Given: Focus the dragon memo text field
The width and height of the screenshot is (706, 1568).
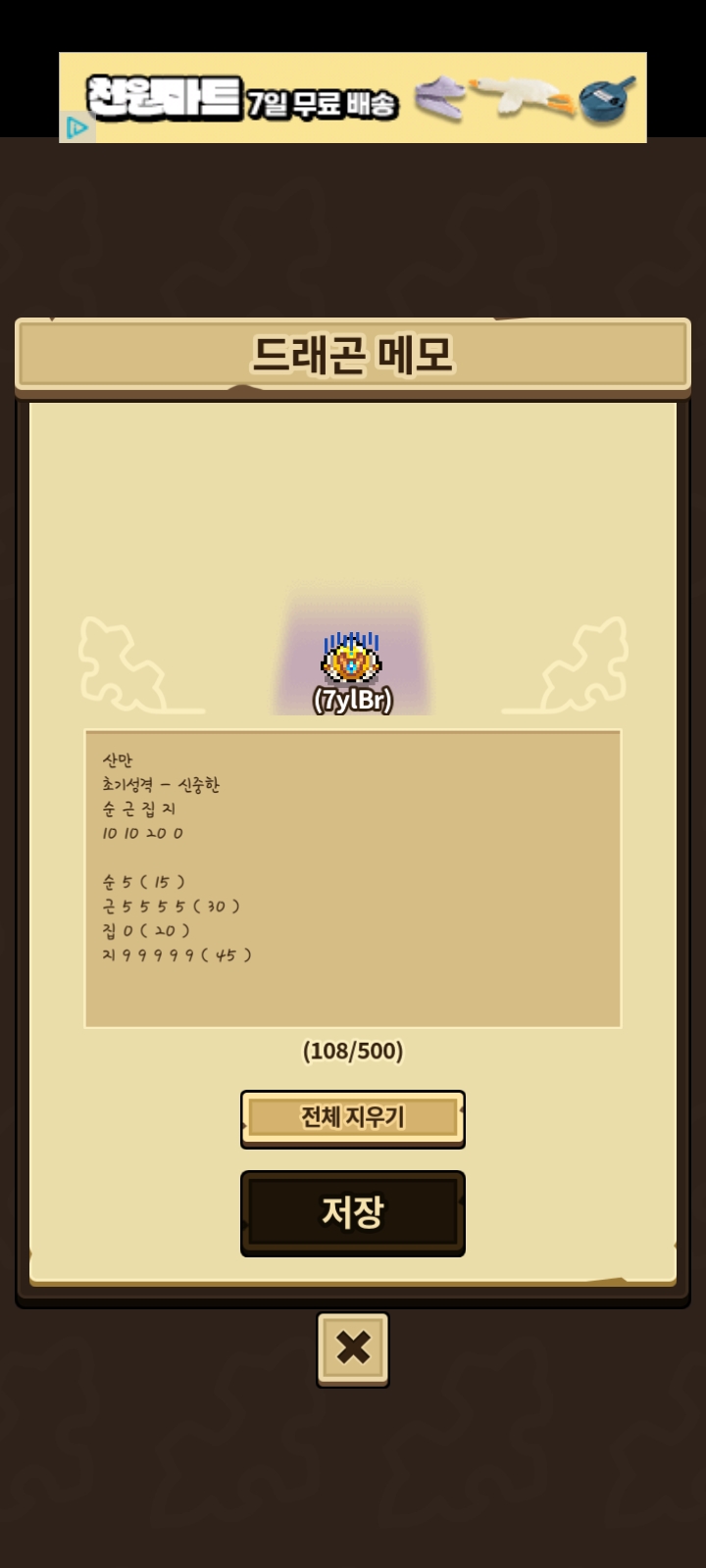Looking at the screenshot, I should tap(353, 878).
